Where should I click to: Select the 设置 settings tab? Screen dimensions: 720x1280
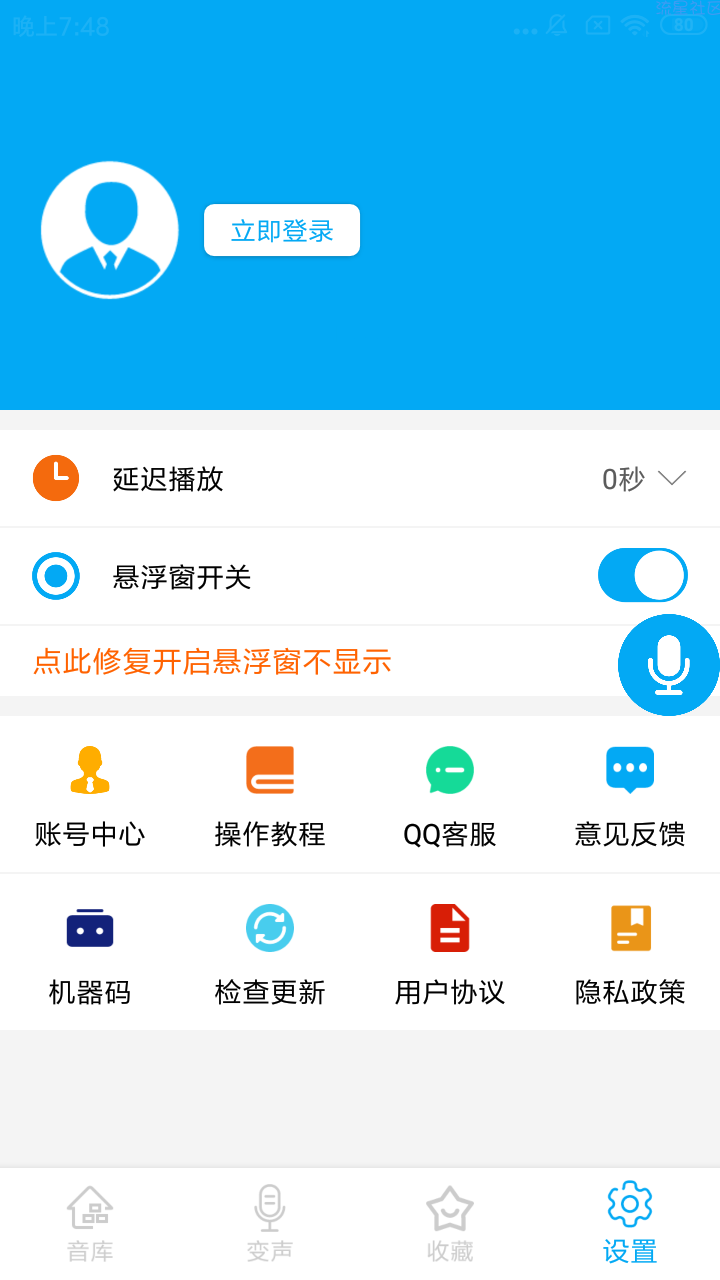(x=630, y=1223)
